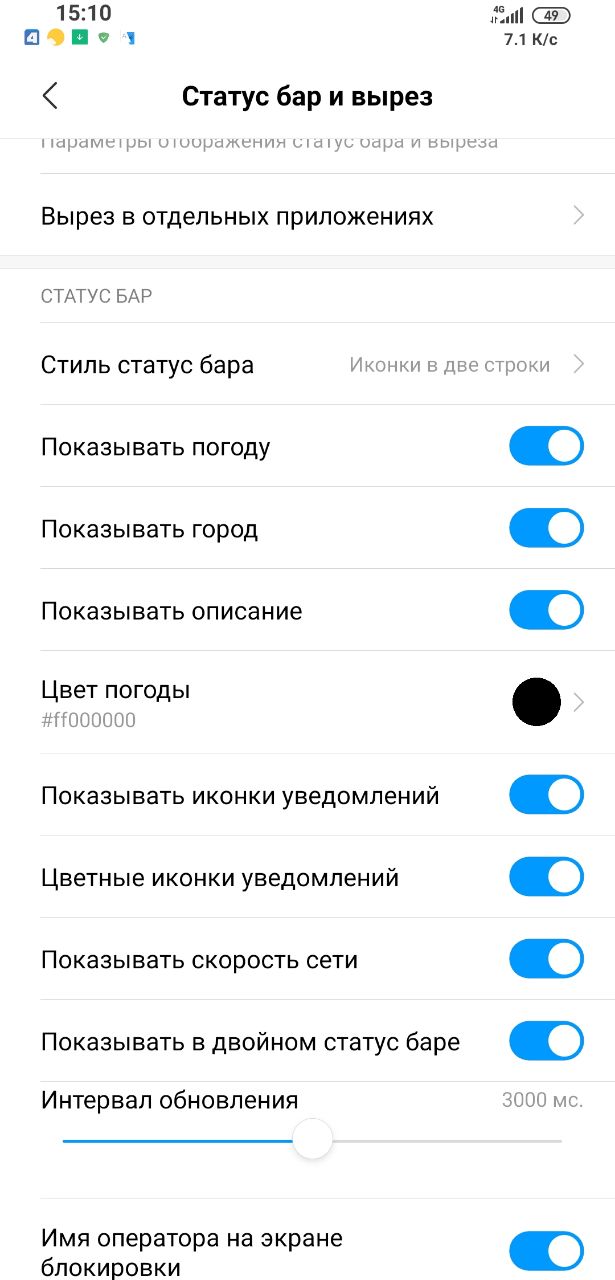Disable Имя оператора на экране блокировки

coord(546,1251)
